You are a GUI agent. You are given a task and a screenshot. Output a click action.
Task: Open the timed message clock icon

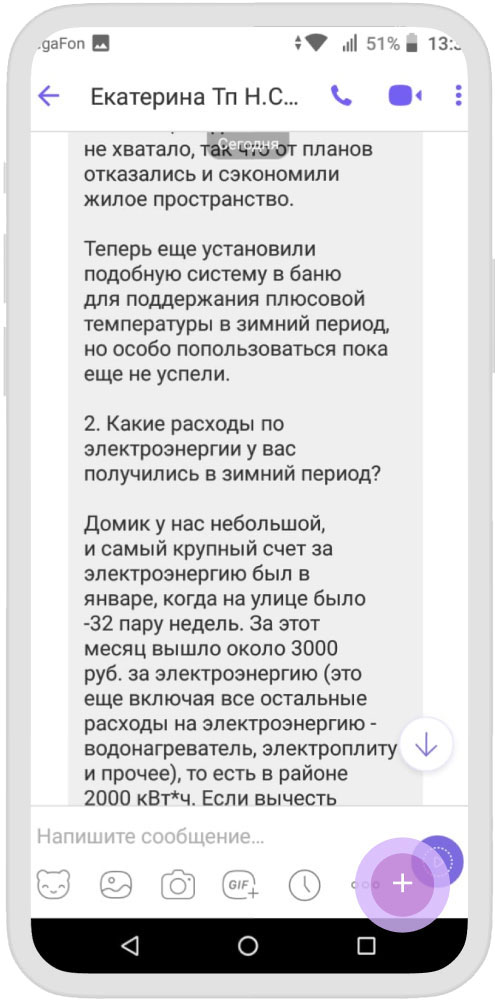click(304, 885)
